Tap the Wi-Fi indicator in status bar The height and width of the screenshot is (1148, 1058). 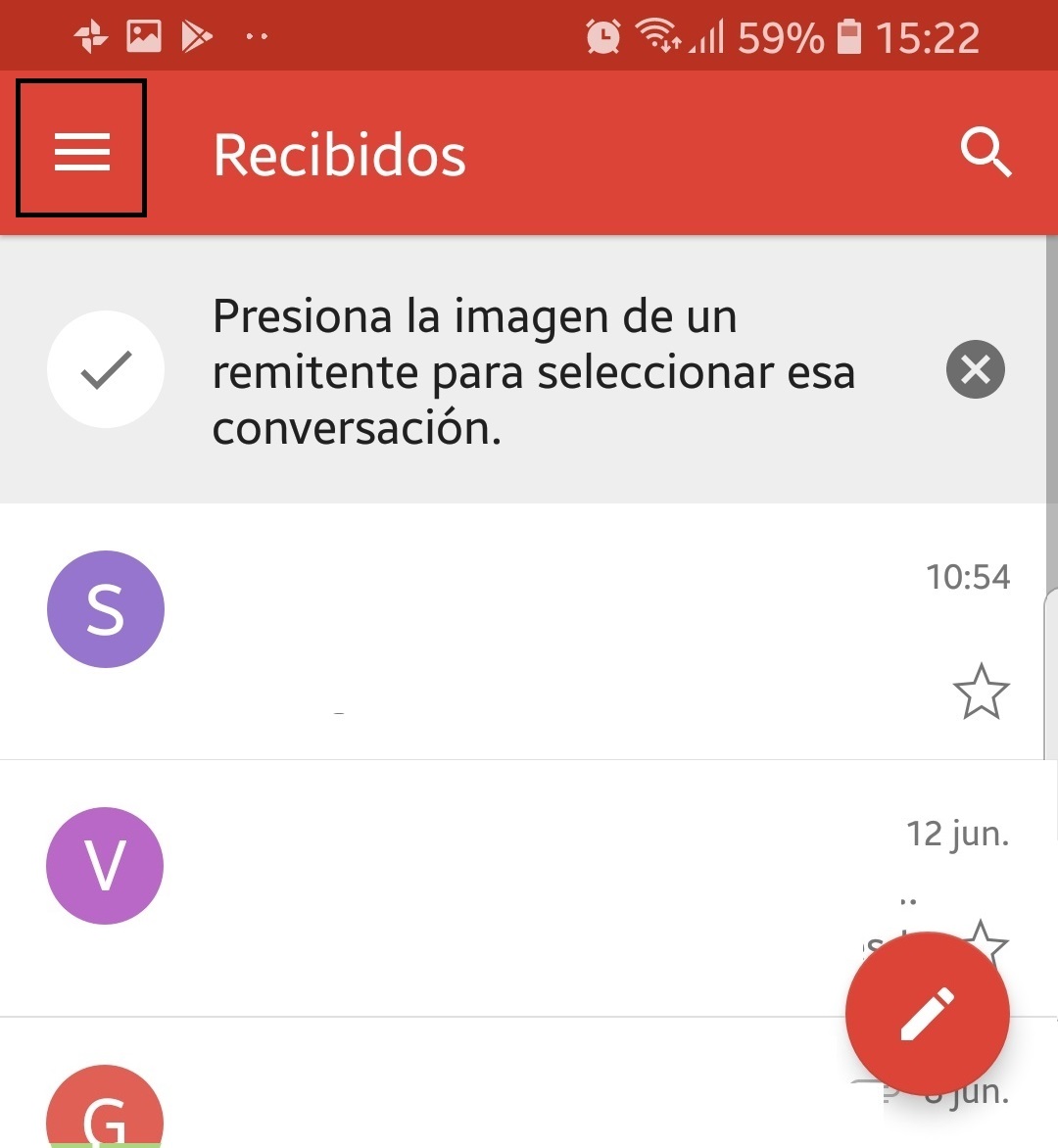click(x=659, y=35)
